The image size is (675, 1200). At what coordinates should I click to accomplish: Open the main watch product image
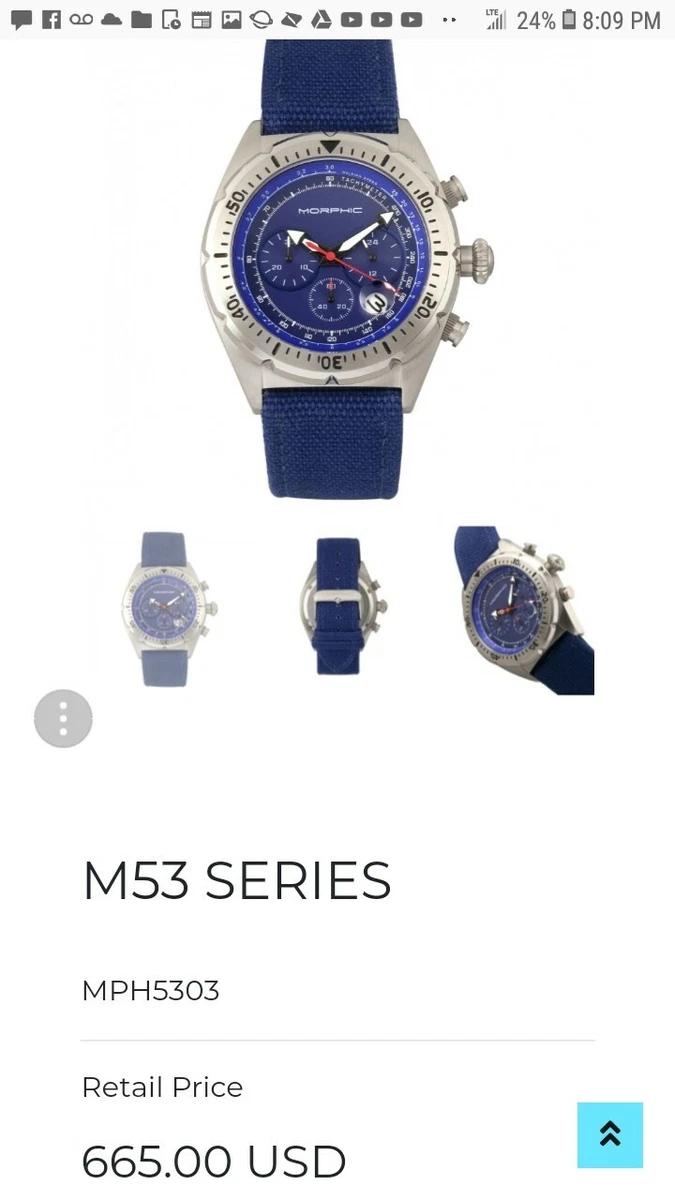tap(338, 270)
